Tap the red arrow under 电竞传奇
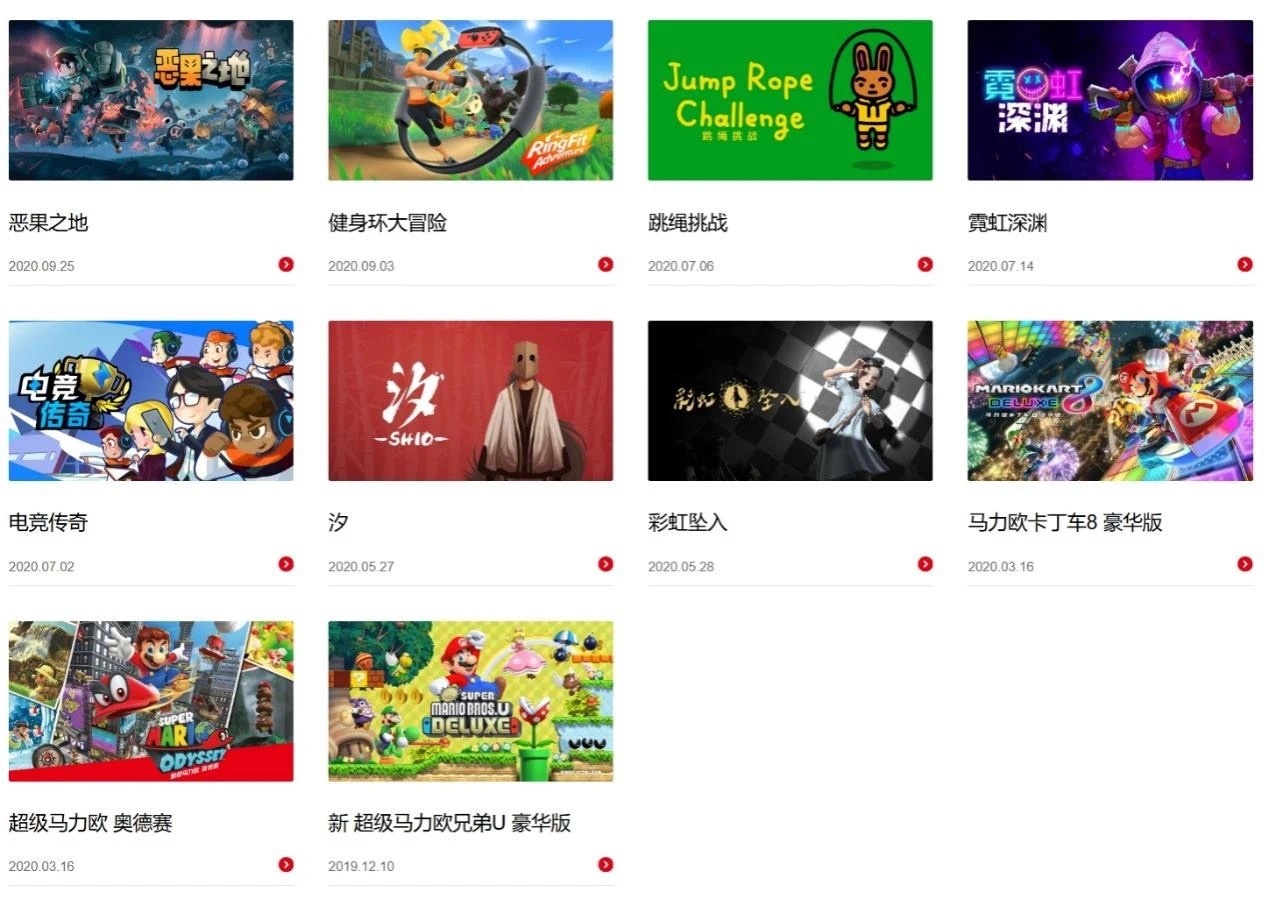 coord(286,564)
